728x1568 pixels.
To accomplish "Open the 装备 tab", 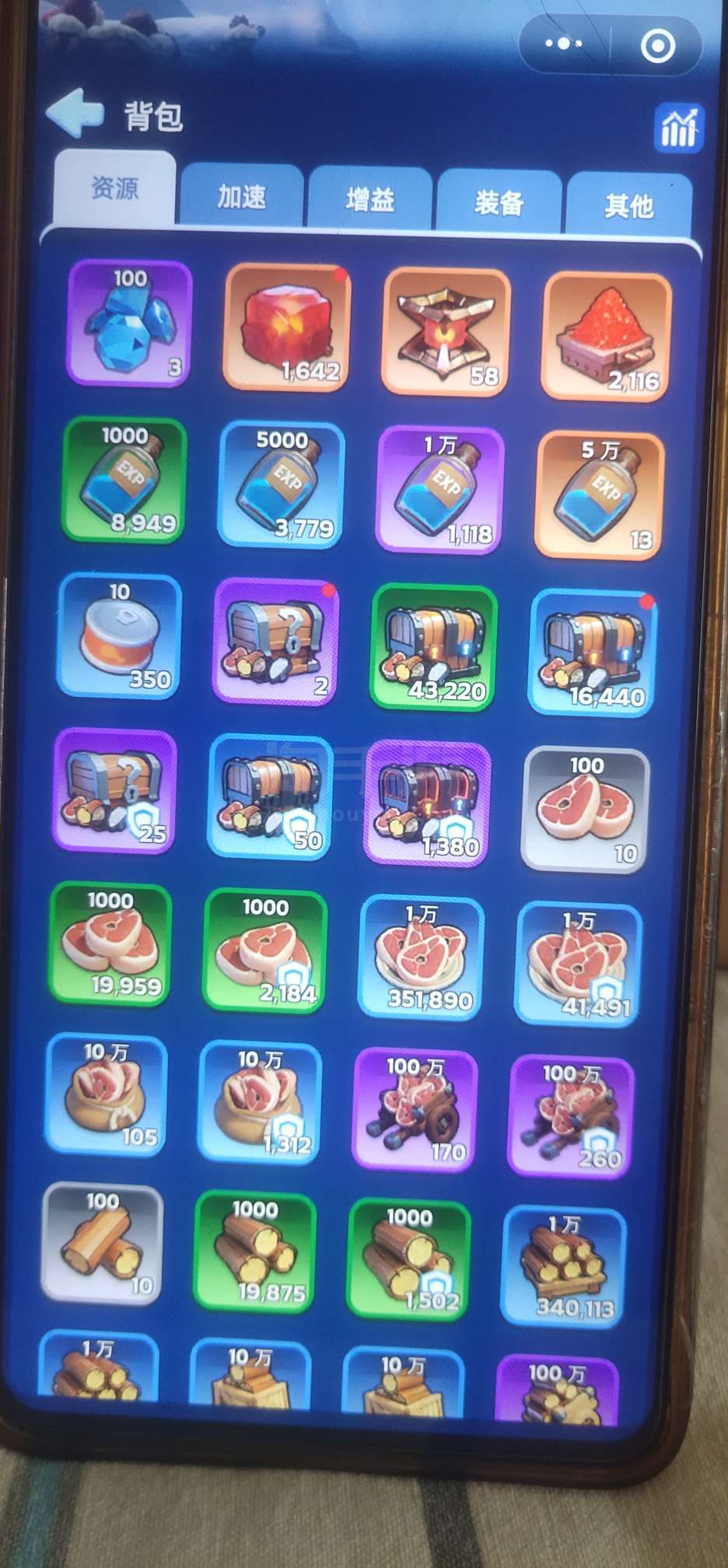I will [499, 201].
